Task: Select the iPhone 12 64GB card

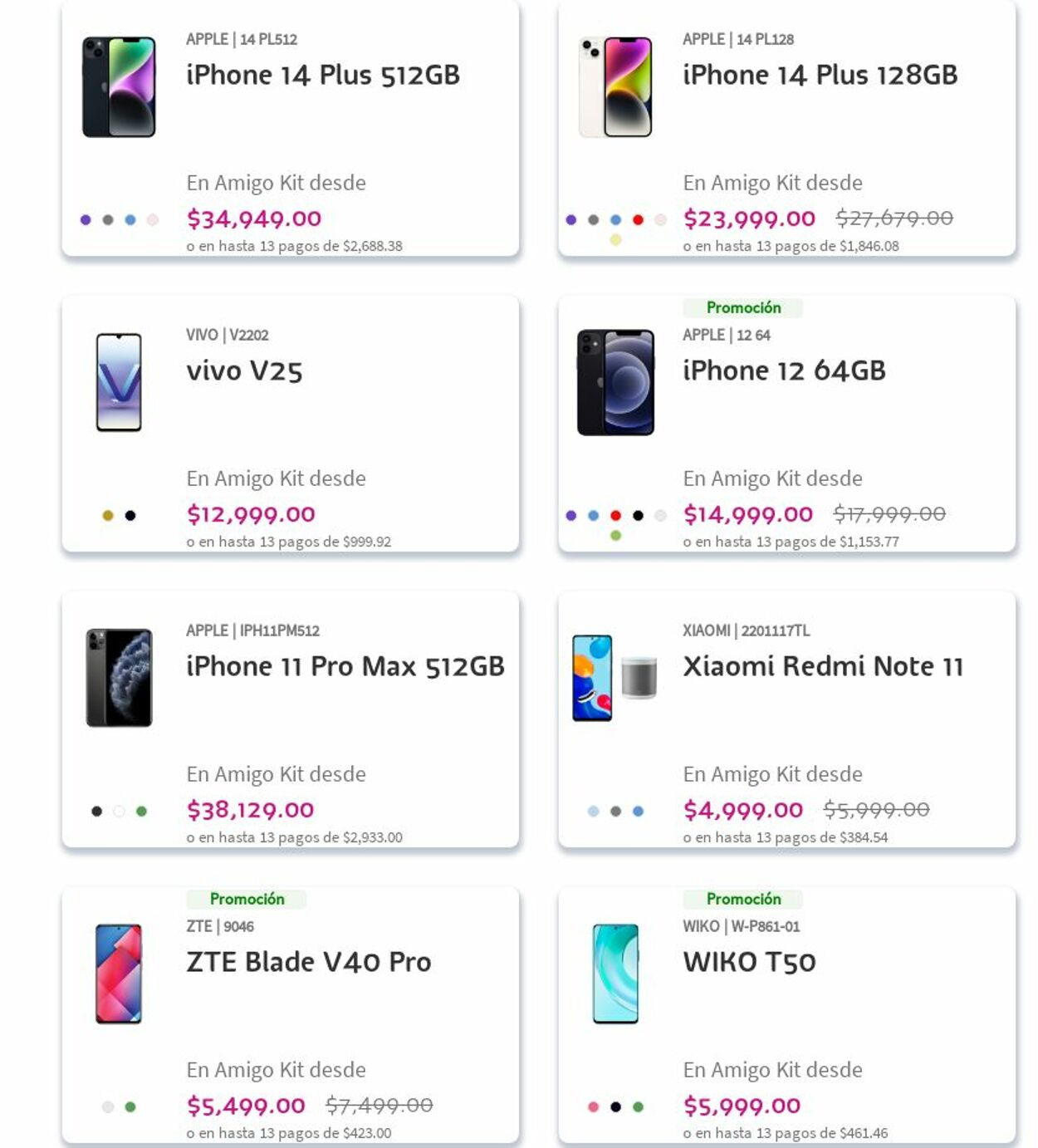Action: 783,371
